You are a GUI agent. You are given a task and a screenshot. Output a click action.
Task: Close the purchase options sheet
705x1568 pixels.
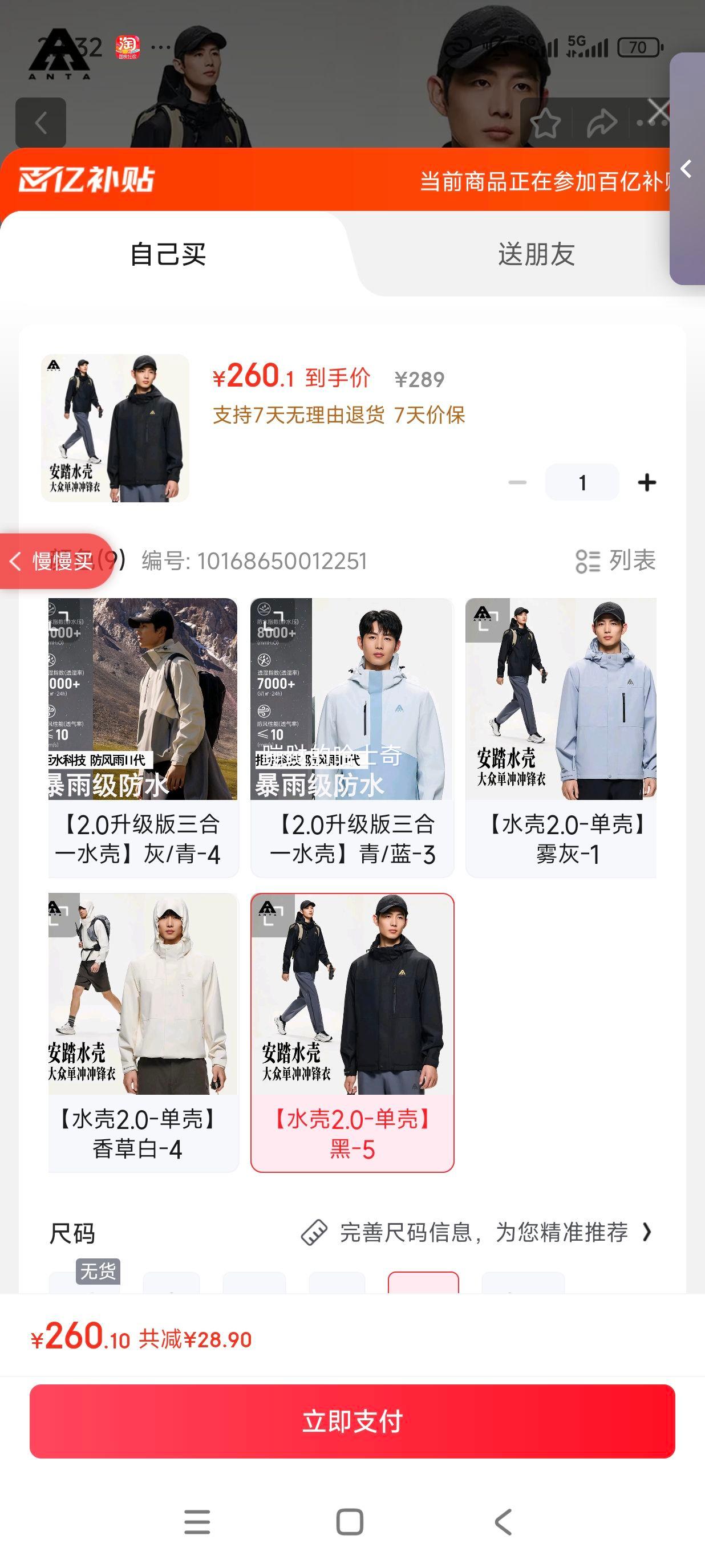tap(659, 111)
